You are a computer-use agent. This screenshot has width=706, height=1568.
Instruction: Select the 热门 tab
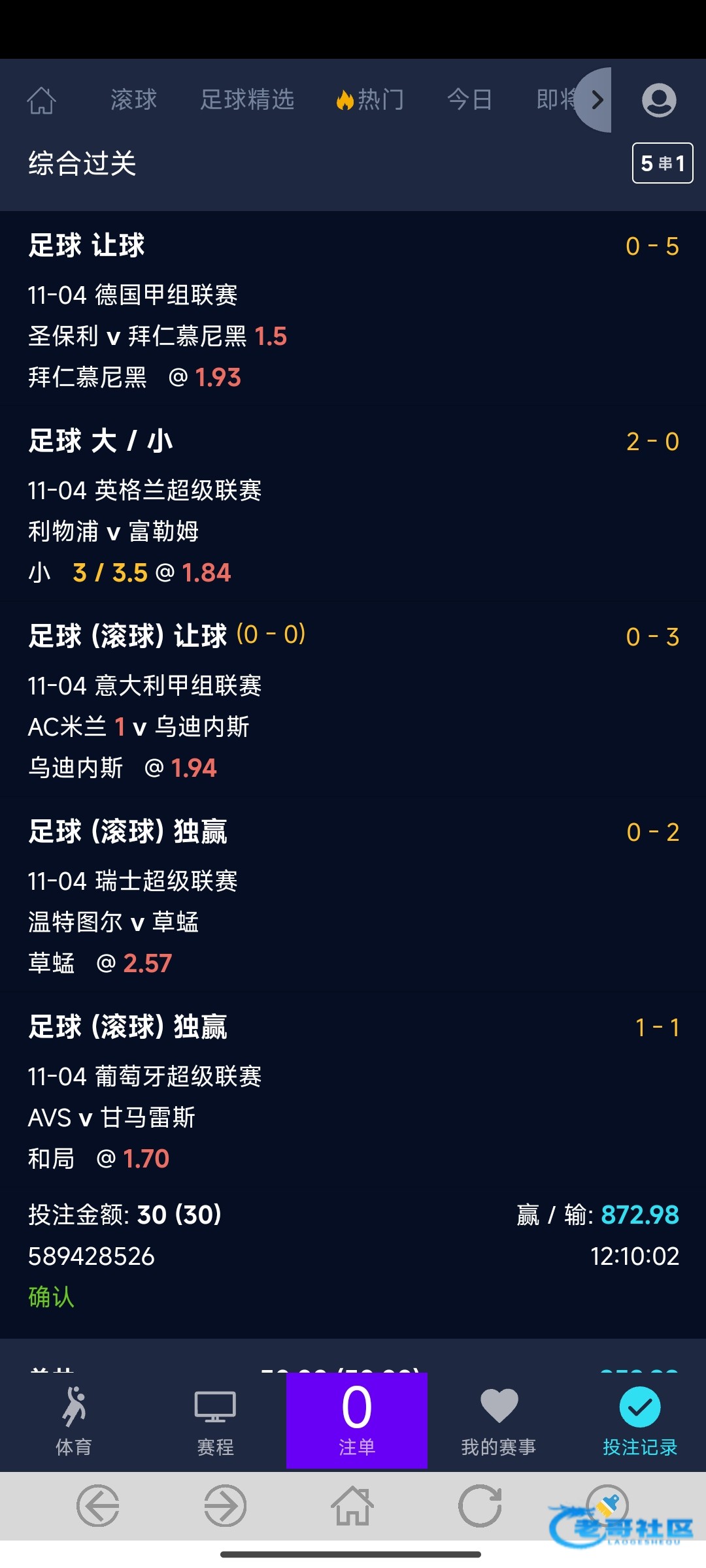pos(371,100)
